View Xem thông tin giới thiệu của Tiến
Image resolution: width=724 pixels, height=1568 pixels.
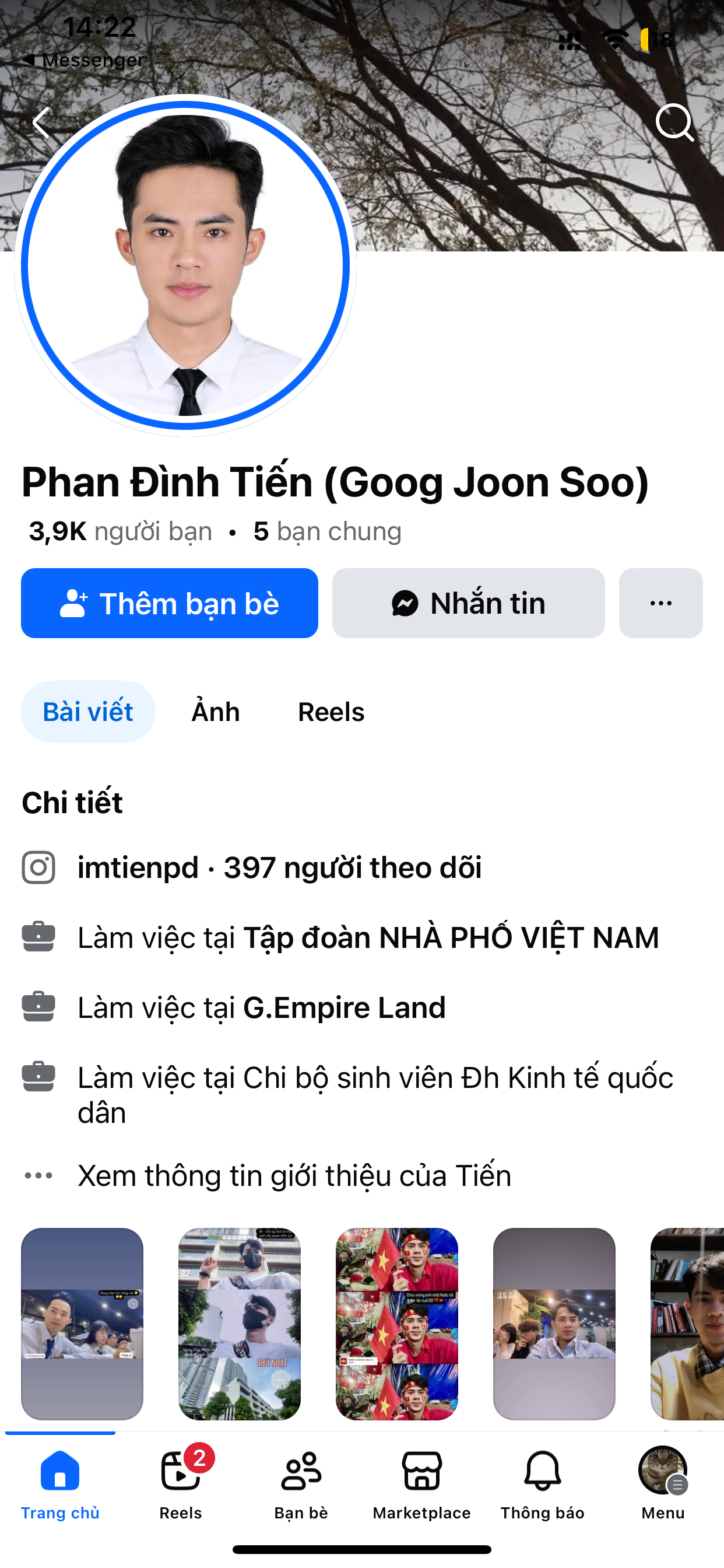coord(294,1175)
